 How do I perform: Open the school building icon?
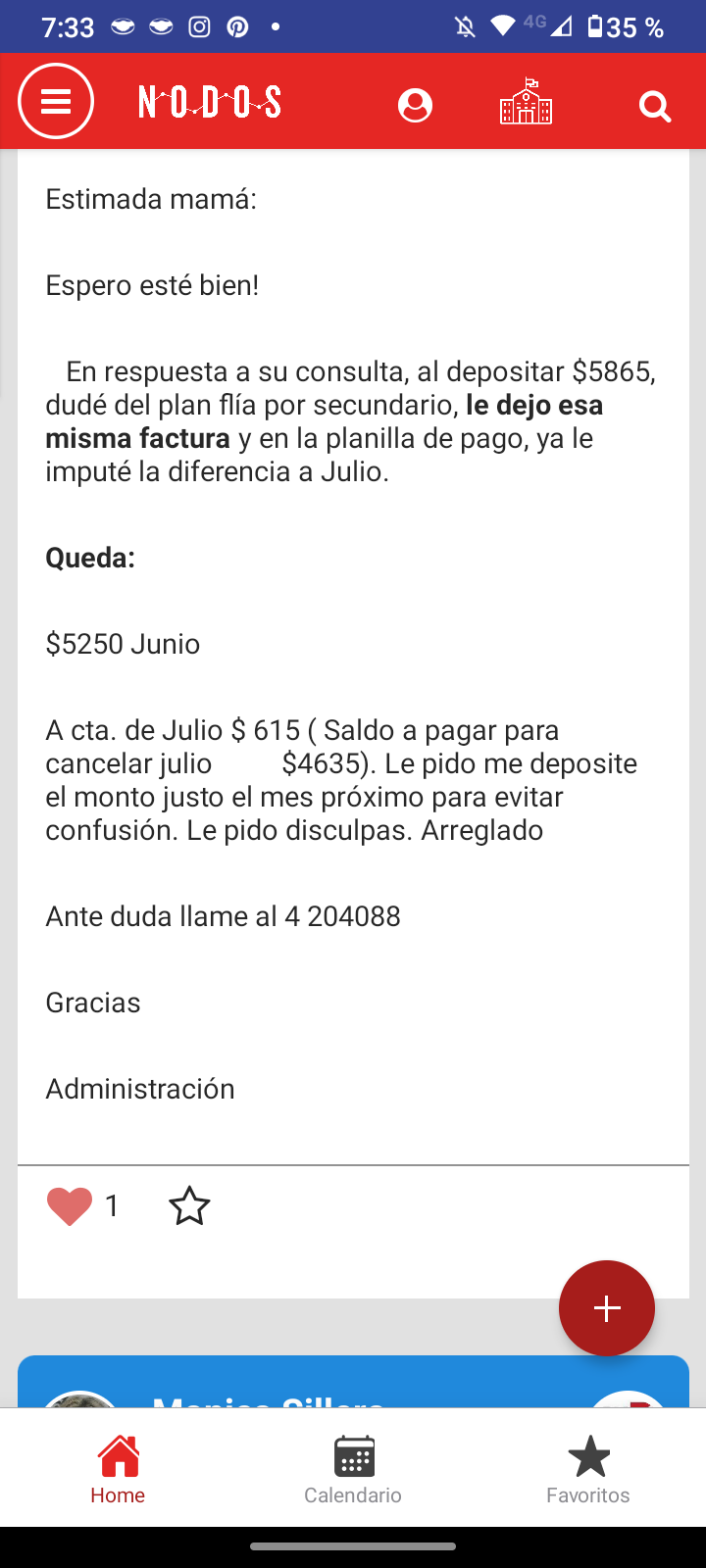[527, 102]
